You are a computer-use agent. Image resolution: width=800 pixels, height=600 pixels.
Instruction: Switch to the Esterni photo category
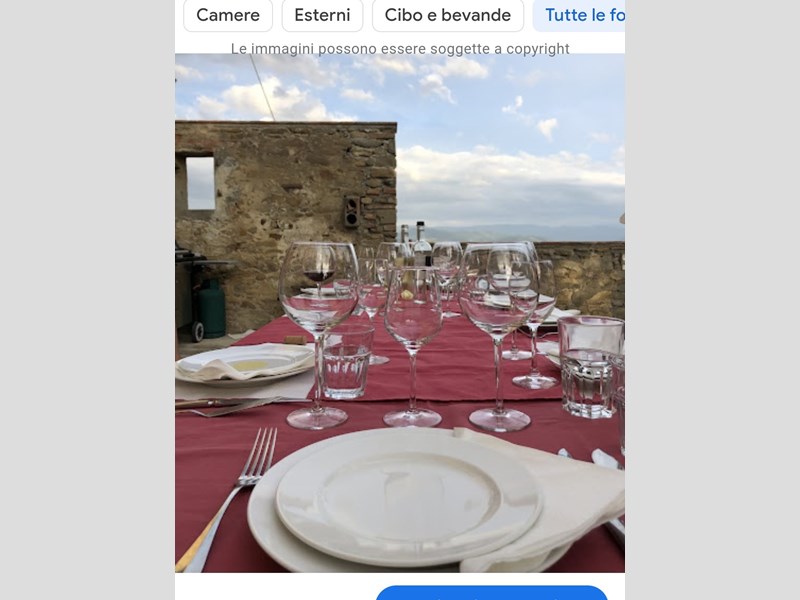322,15
